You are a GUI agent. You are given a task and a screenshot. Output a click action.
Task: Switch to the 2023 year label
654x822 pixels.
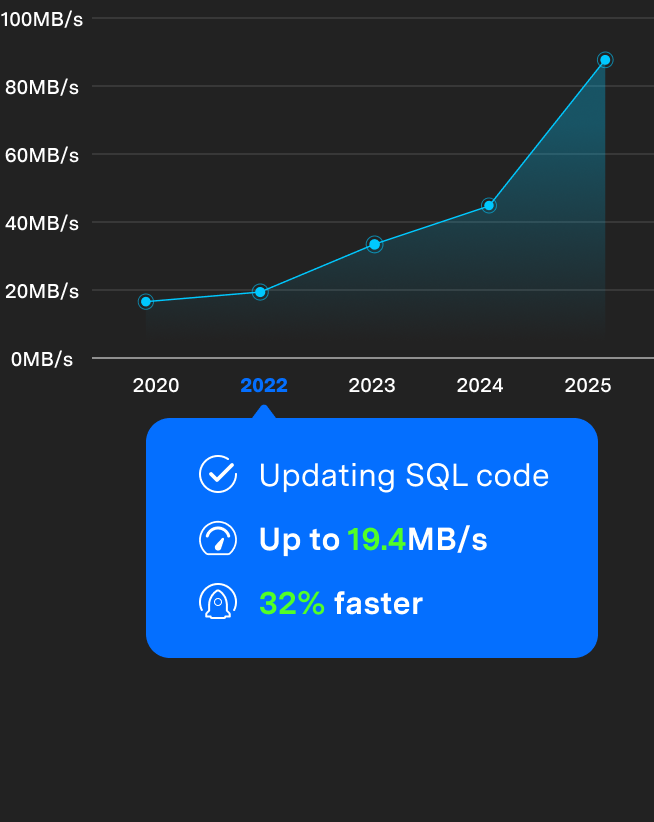pos(372,385)
